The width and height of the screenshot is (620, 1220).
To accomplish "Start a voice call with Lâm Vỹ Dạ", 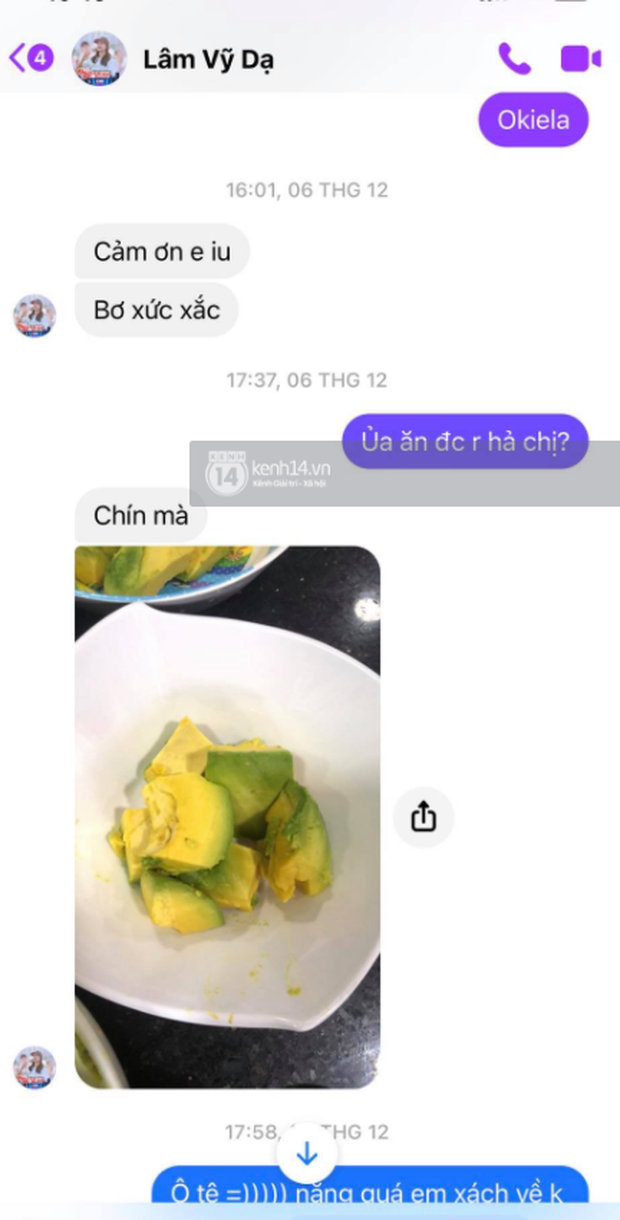I will 514,59.
